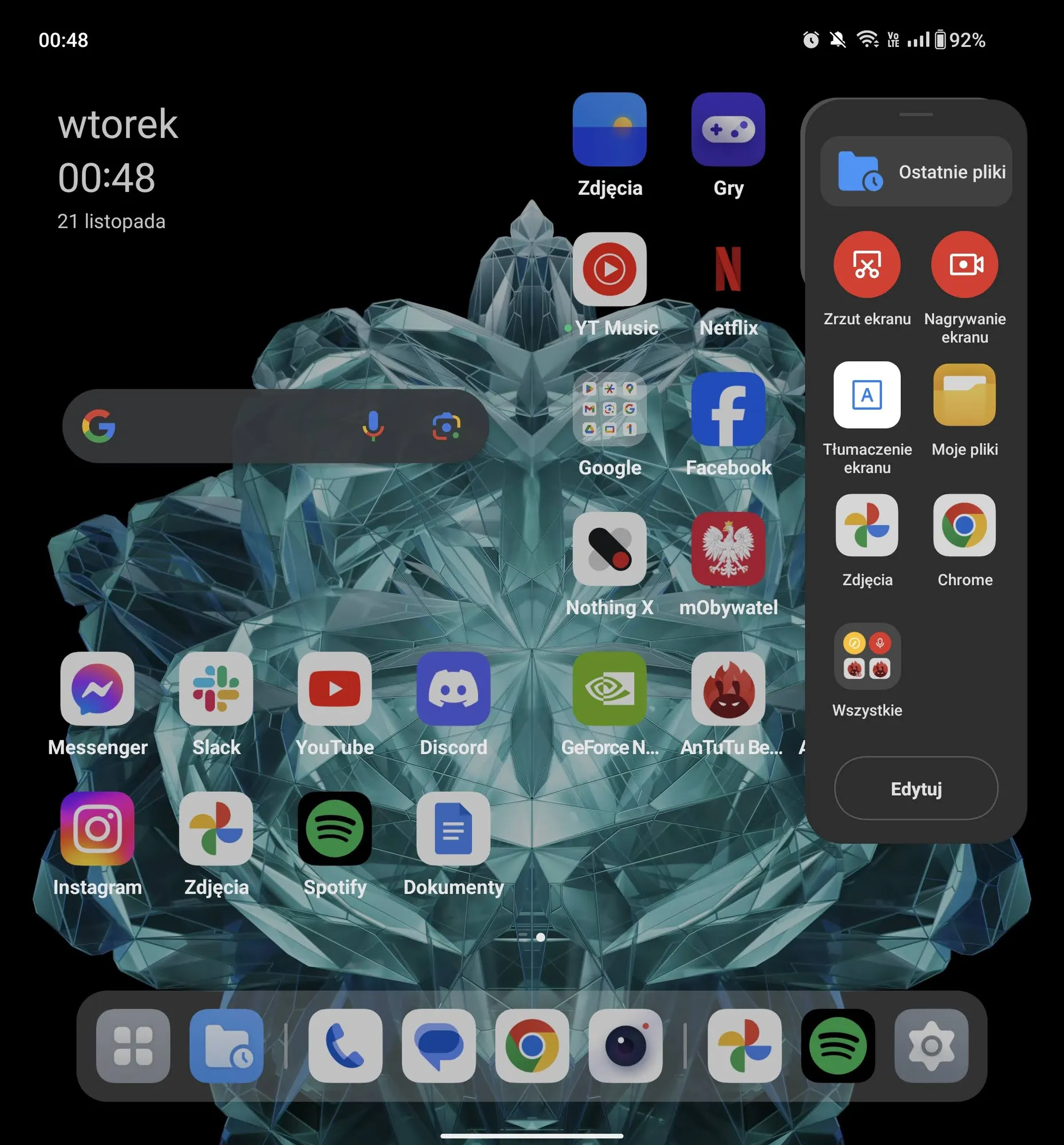Open Discord
This screenshot has height=1145, width=1064.
pos(453,689)
